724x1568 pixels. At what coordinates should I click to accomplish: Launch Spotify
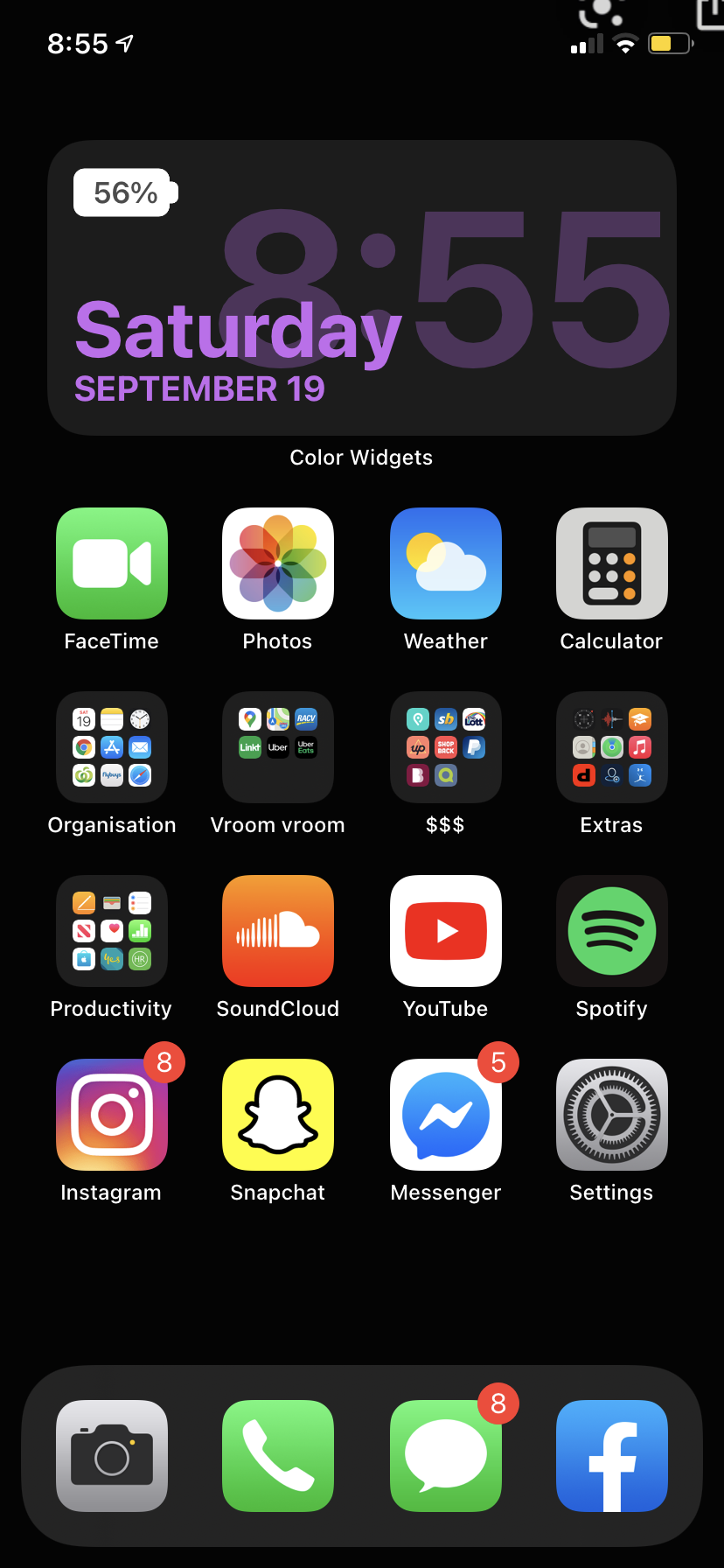[x=611, y=931]
